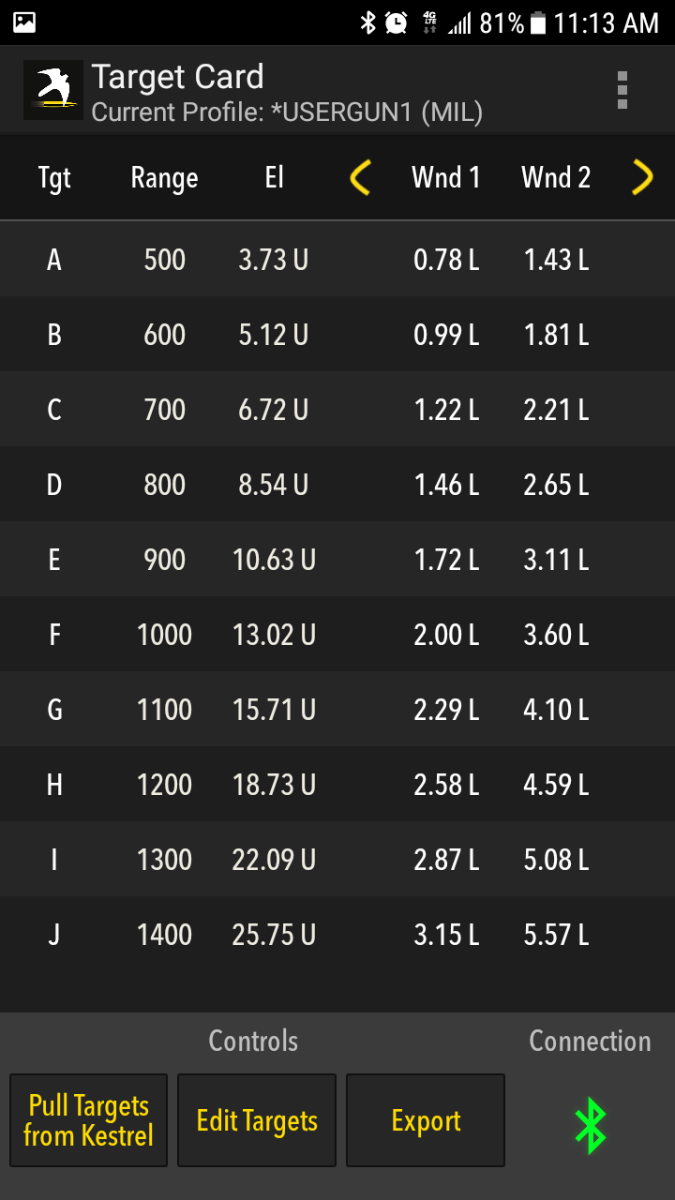675x1200 pixels.
Task: Tap the green Bluetooth connection icon
Action: (x=590, y=1124)
